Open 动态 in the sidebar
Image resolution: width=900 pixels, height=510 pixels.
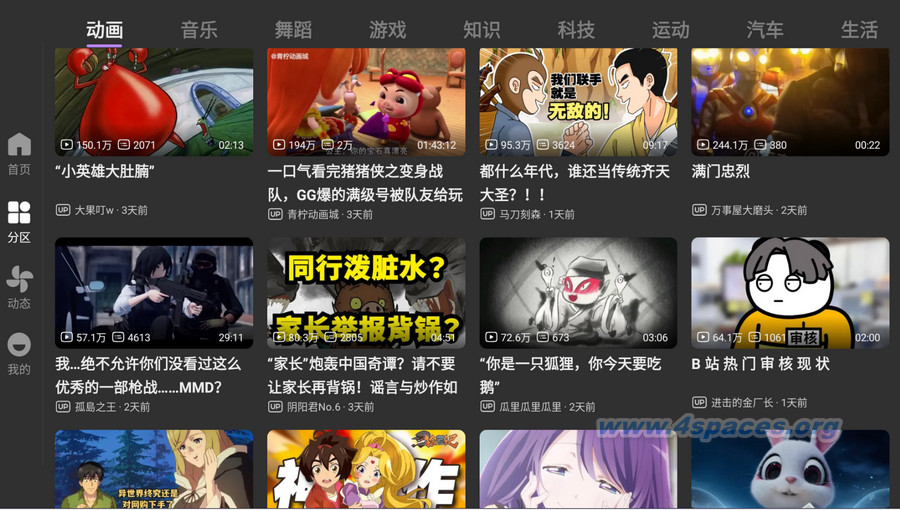(x=19, y=287)
